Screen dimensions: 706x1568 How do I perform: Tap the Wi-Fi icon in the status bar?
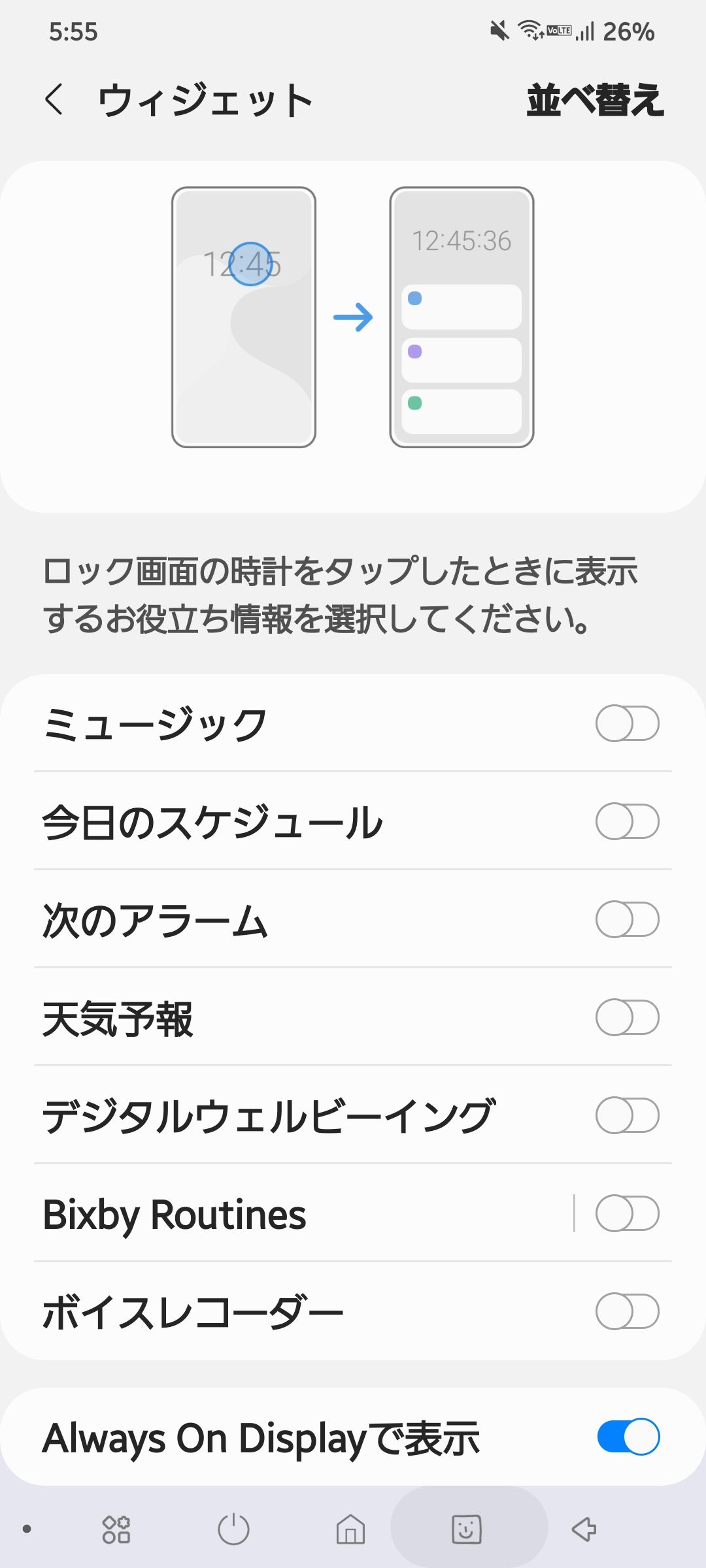point(528,29)
